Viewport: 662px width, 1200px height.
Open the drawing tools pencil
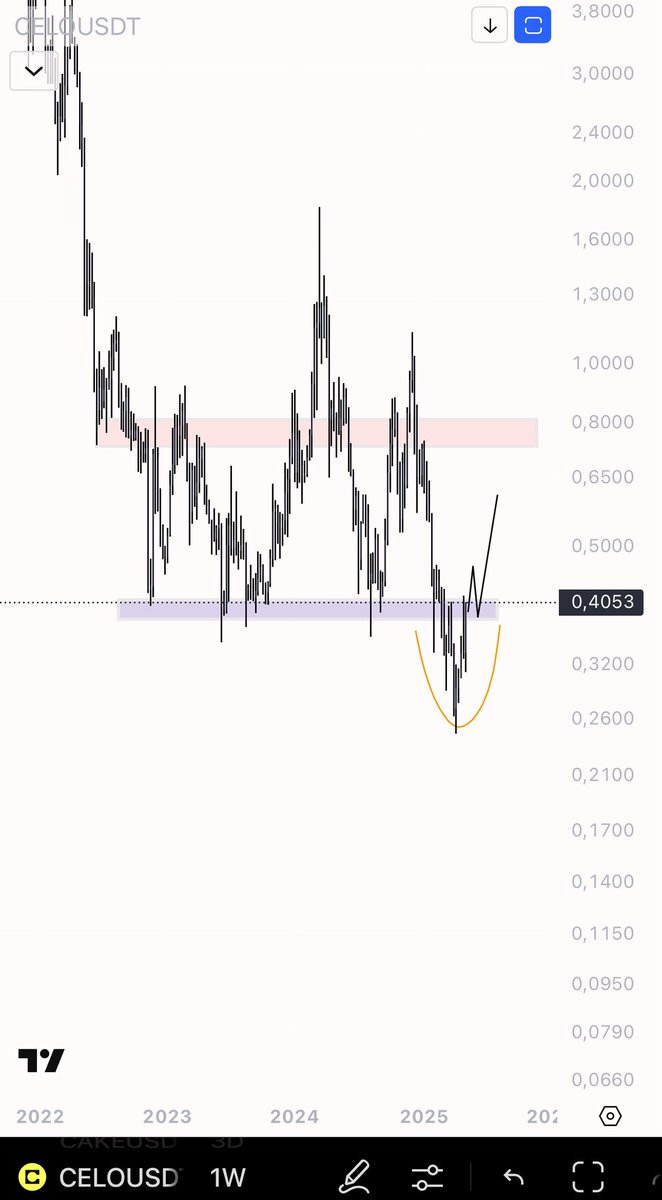pos(354,1176)
